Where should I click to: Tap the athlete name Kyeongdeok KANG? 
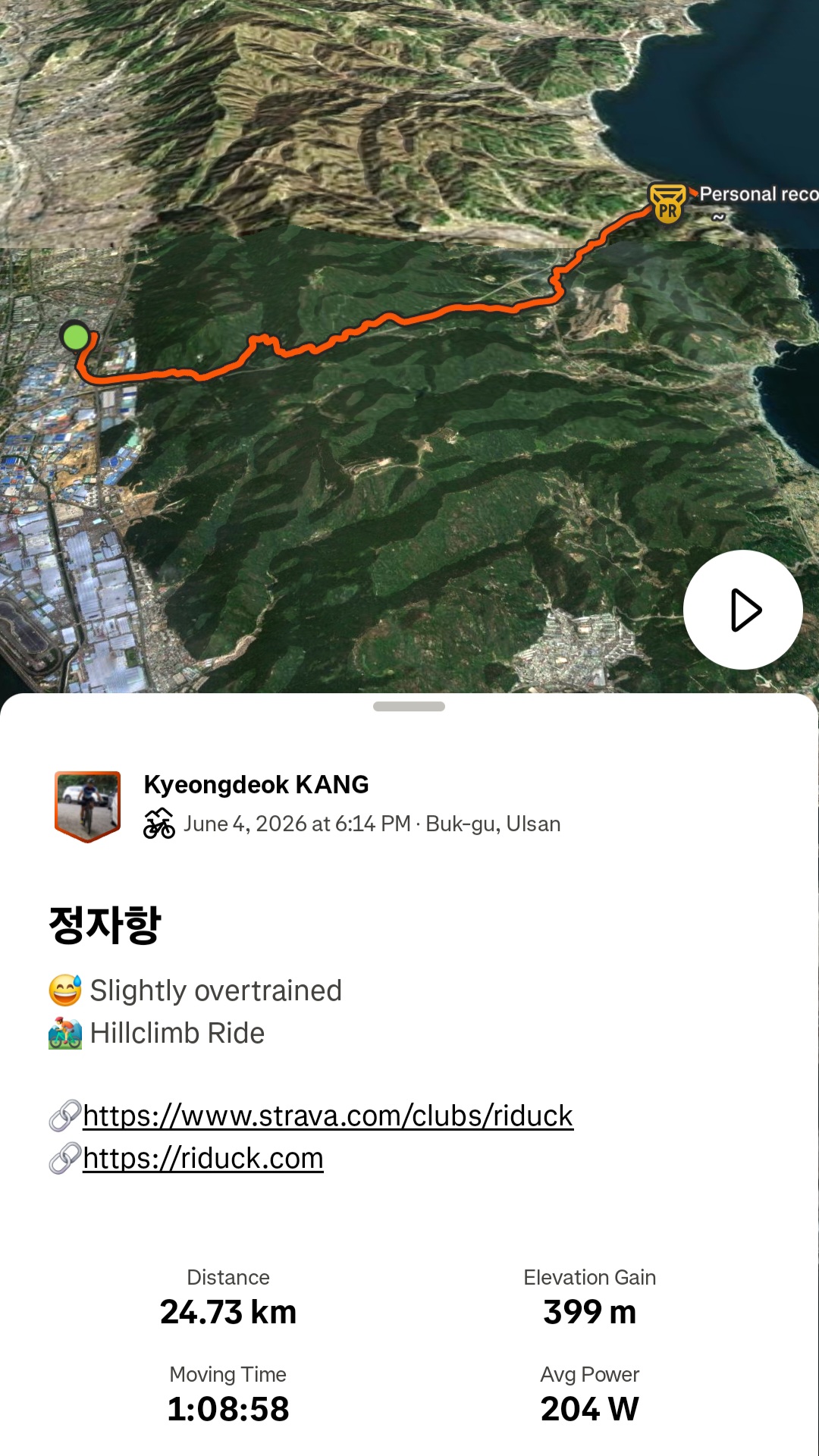pyautogui.click(x=256, y=784)
